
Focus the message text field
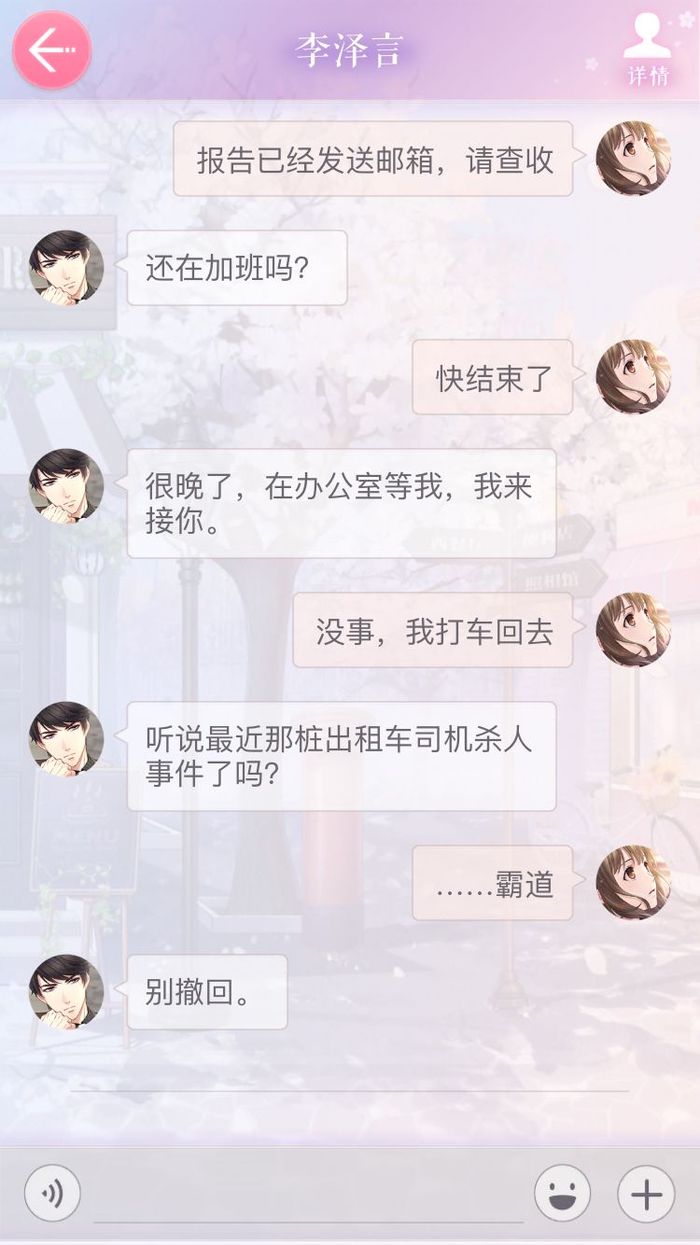pos(308,1196)
